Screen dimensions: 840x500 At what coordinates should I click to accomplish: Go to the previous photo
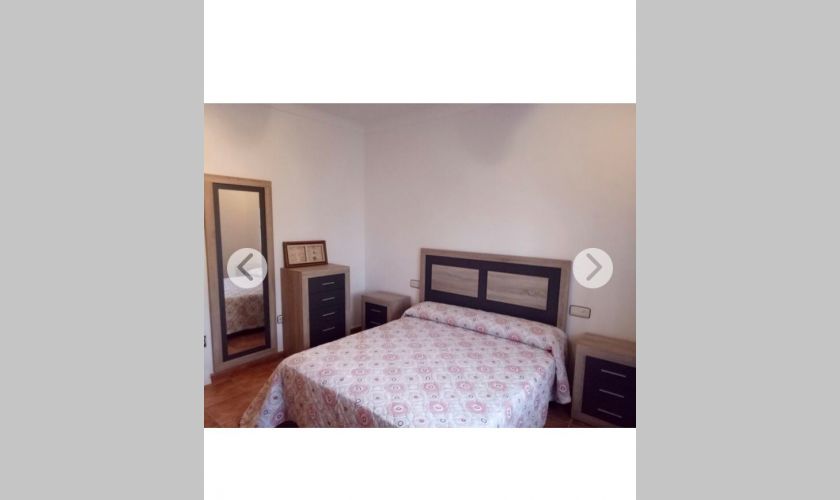246,268
